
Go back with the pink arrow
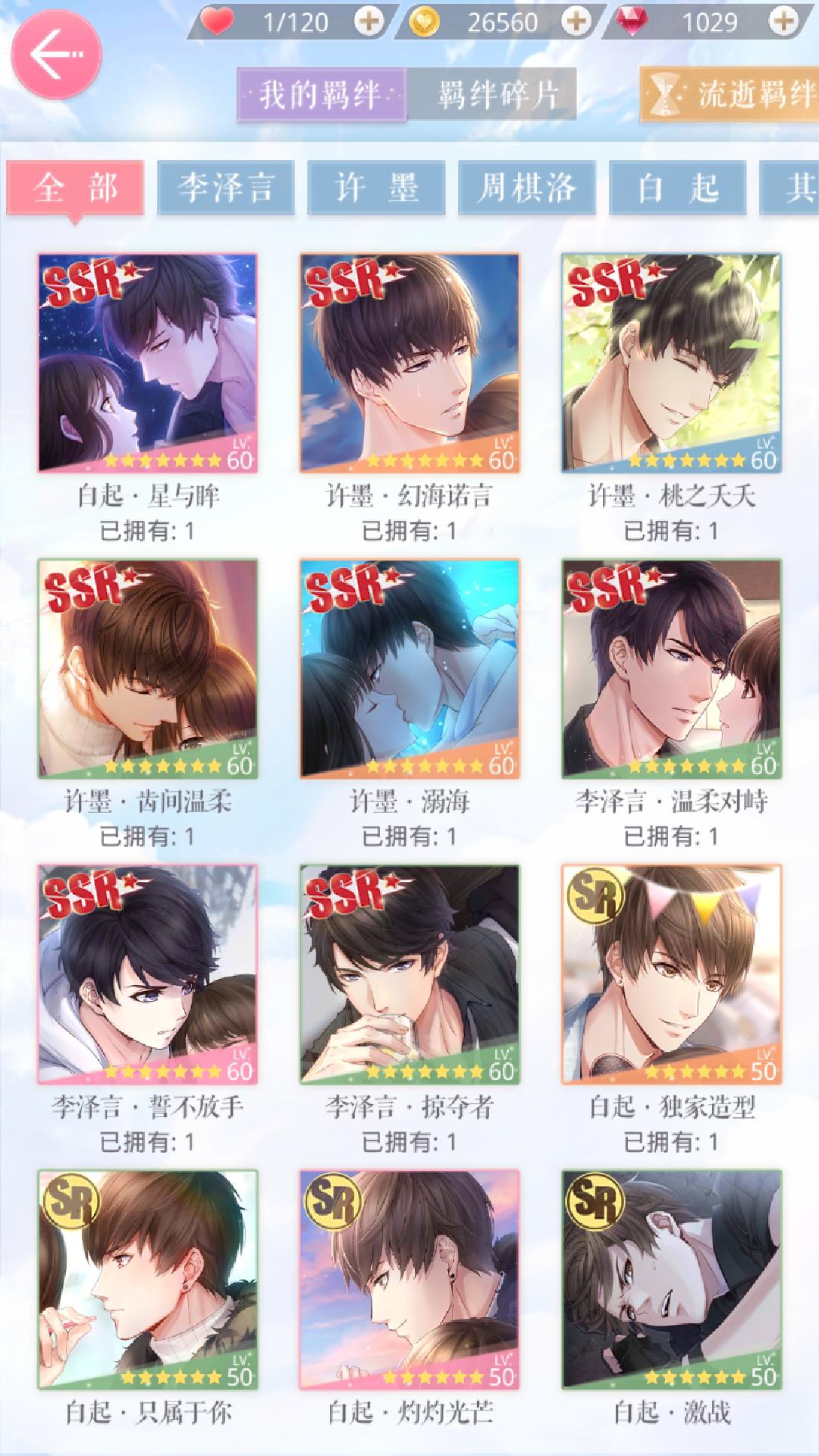(x=56, y=55)
